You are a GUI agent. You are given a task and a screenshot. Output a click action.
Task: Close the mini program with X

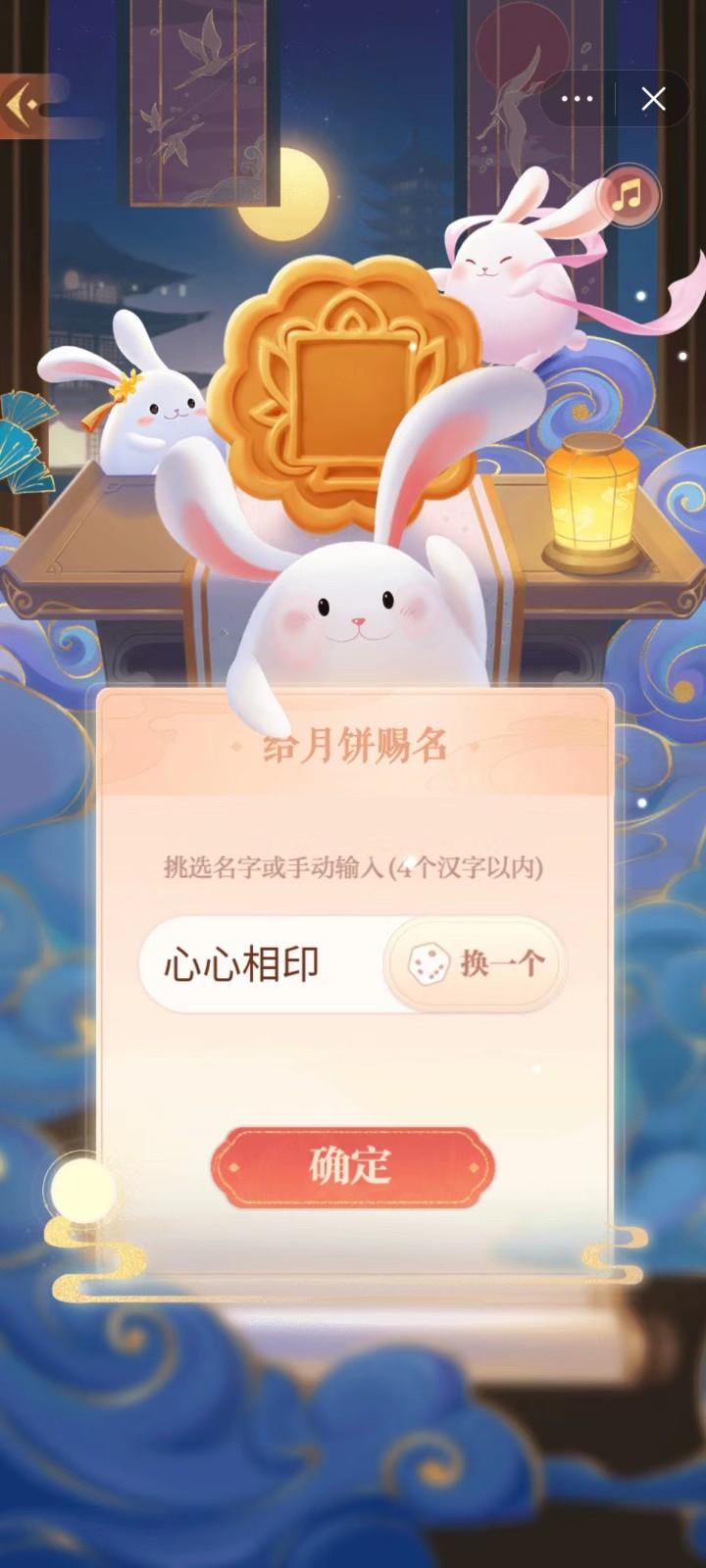(x=653, y=99)
